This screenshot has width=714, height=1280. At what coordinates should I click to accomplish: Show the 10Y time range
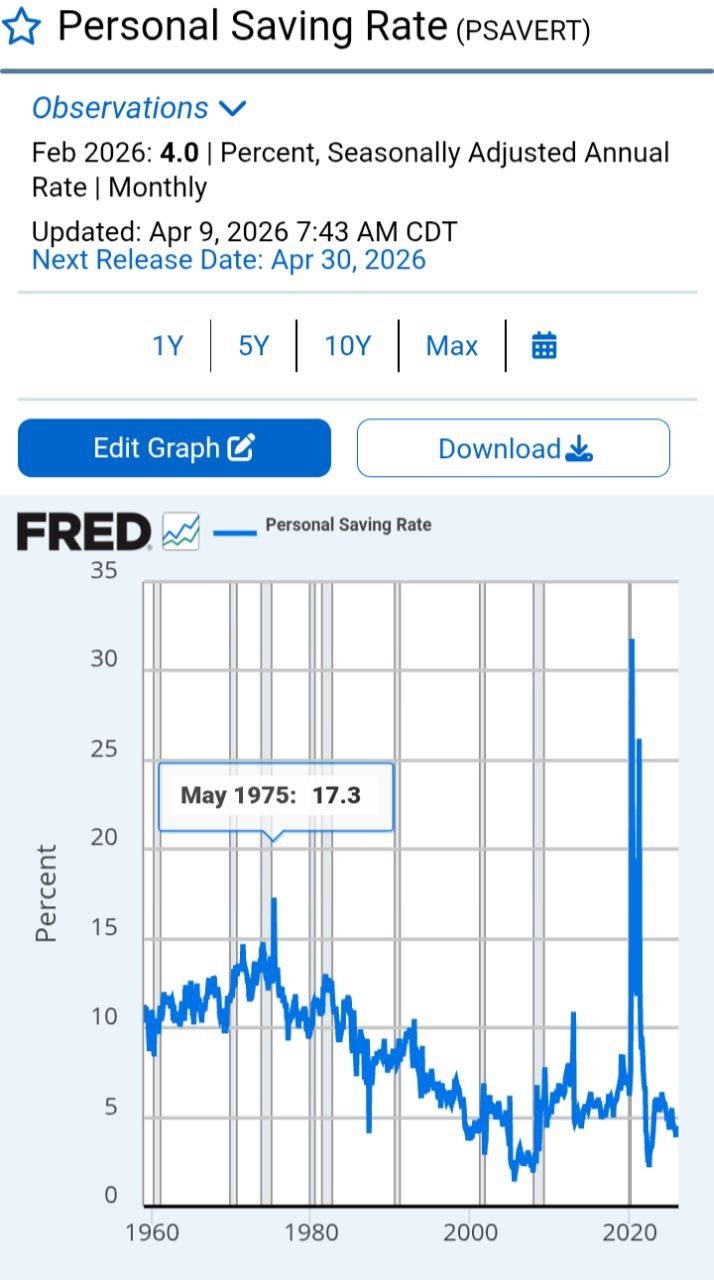[x=347, y=346]
